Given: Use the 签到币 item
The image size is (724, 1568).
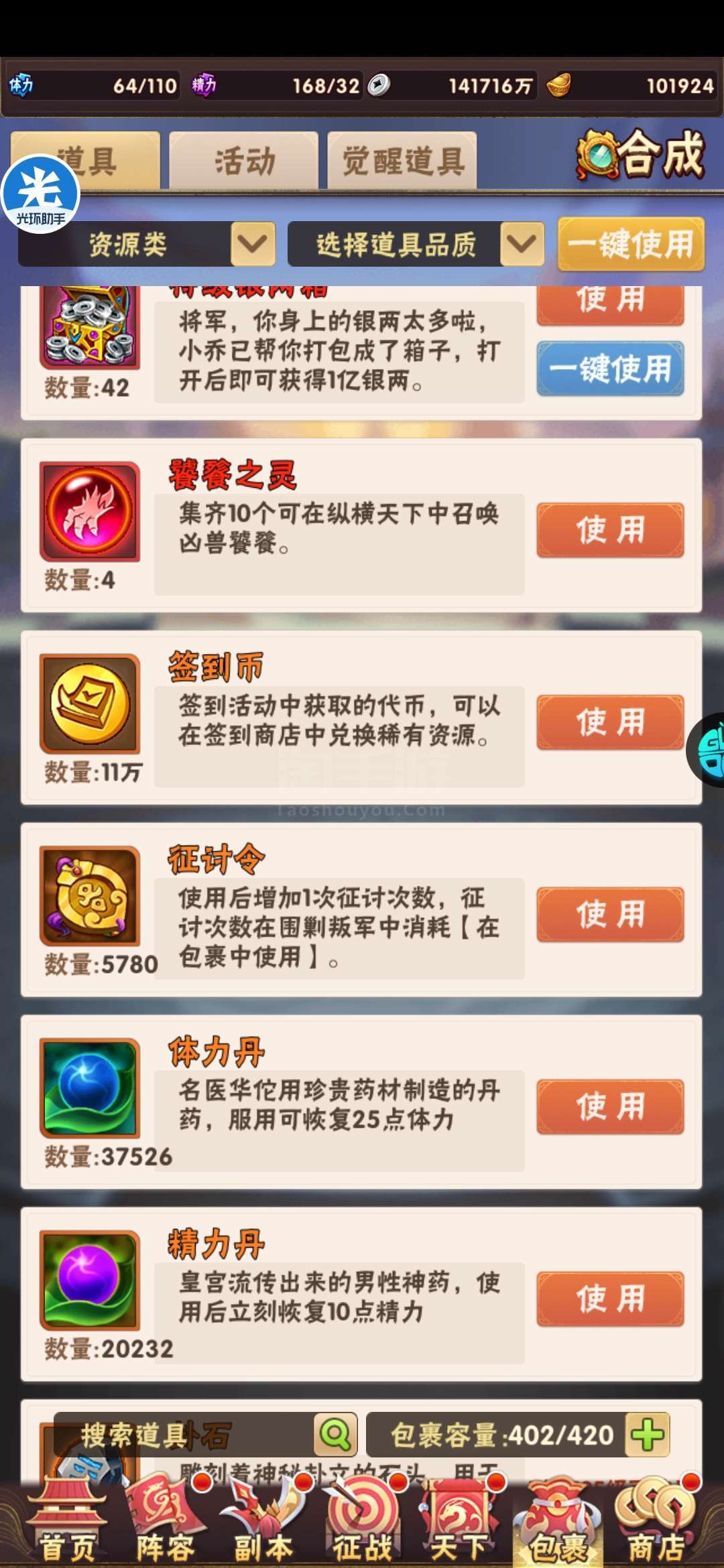Looking at the screenshot, I should coord(610,722).
